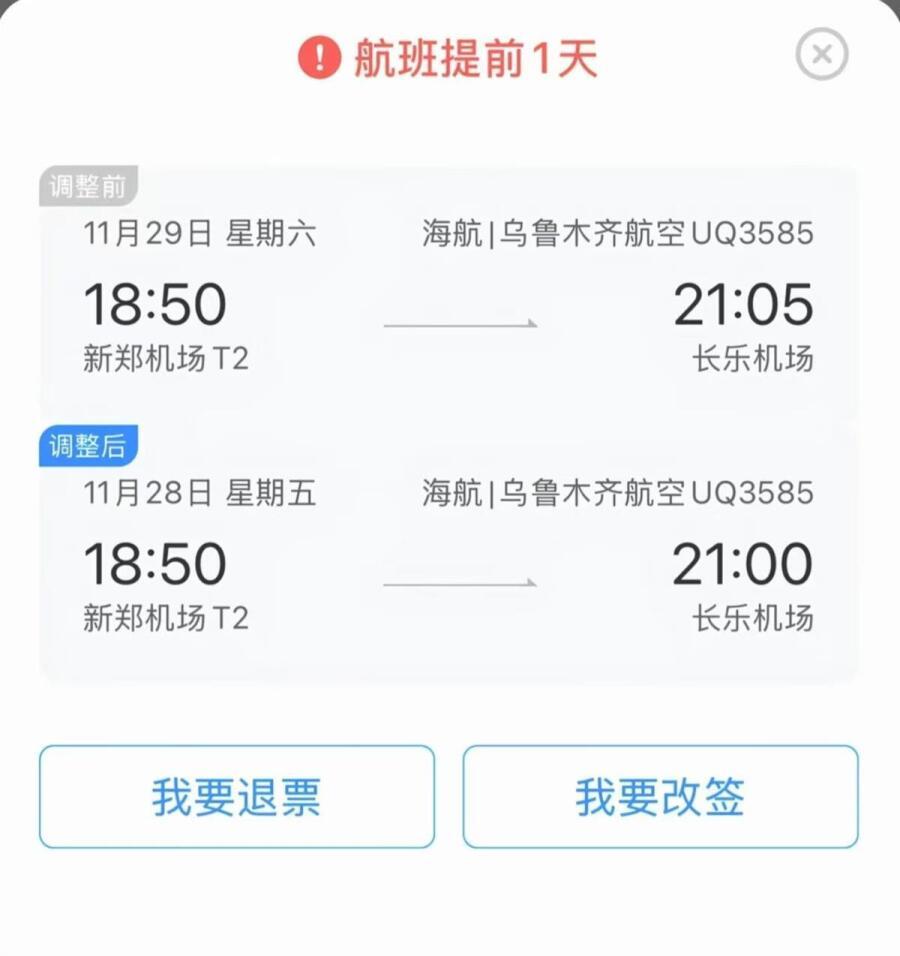Click the circular X dismiss icon
Viewport: 900px width, 956px height.
click(822, 54)
